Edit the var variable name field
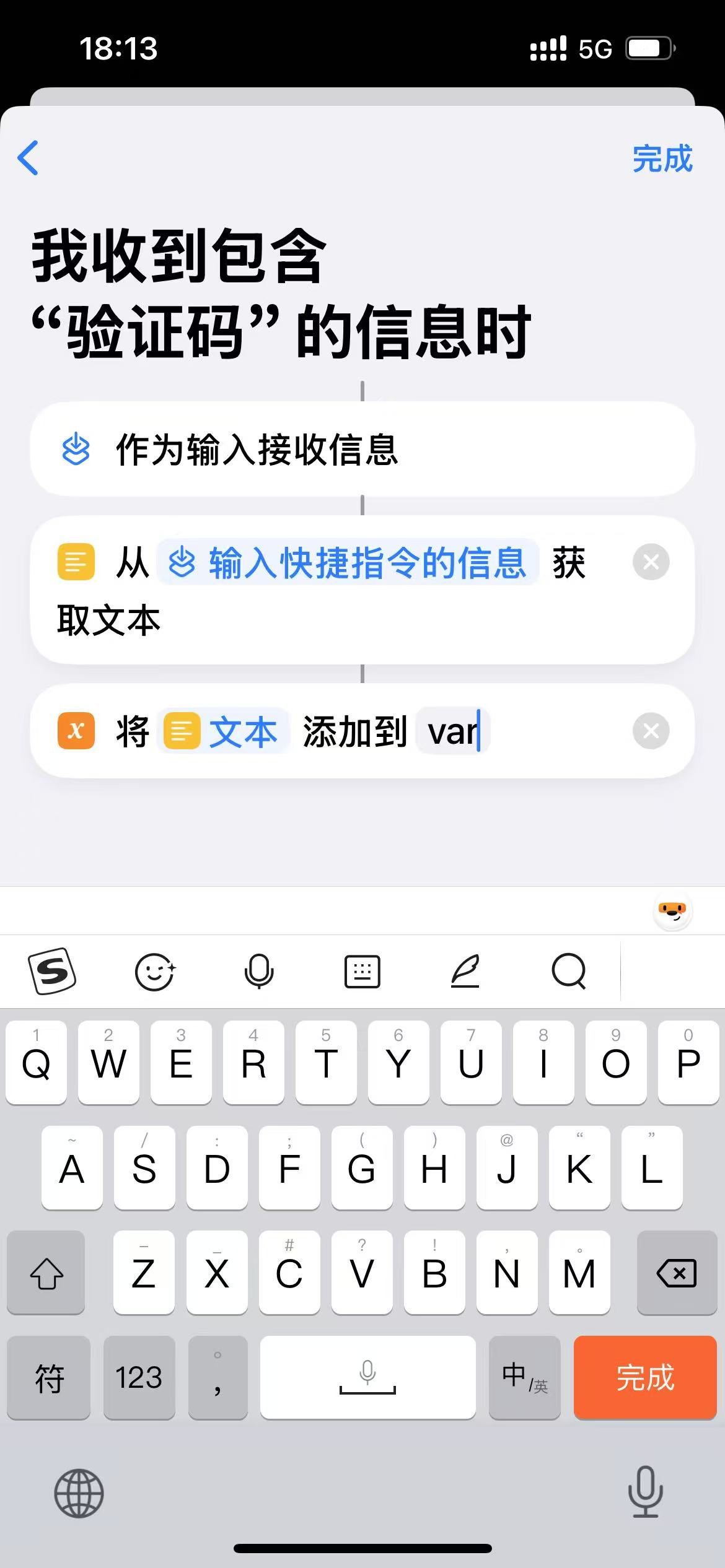Screen dimensions: 725x1568 [453, 731]
